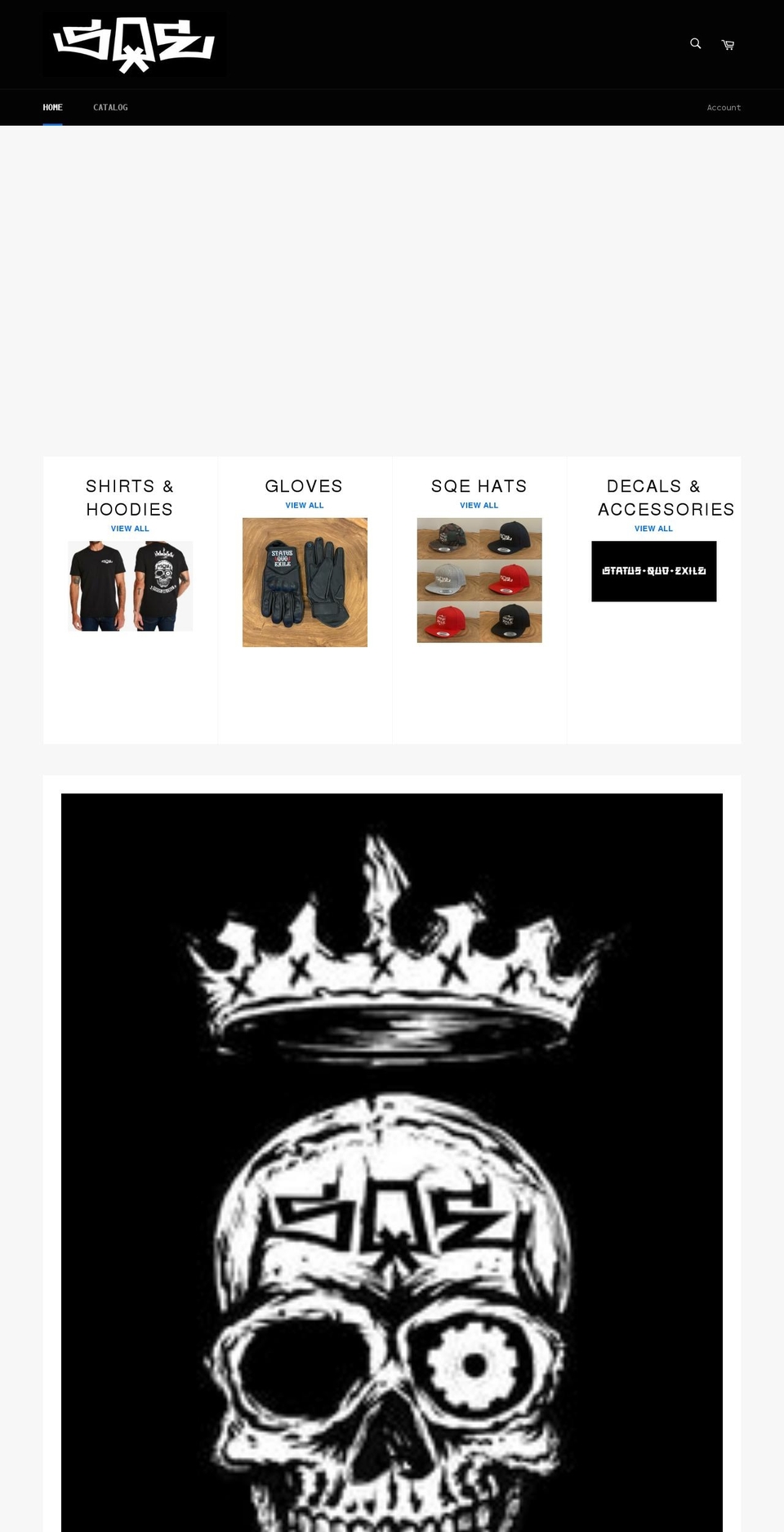The image size is (784, 1532).
Task: Open the DECALS & ACCESSORIES heading
Action: (666, 498)
